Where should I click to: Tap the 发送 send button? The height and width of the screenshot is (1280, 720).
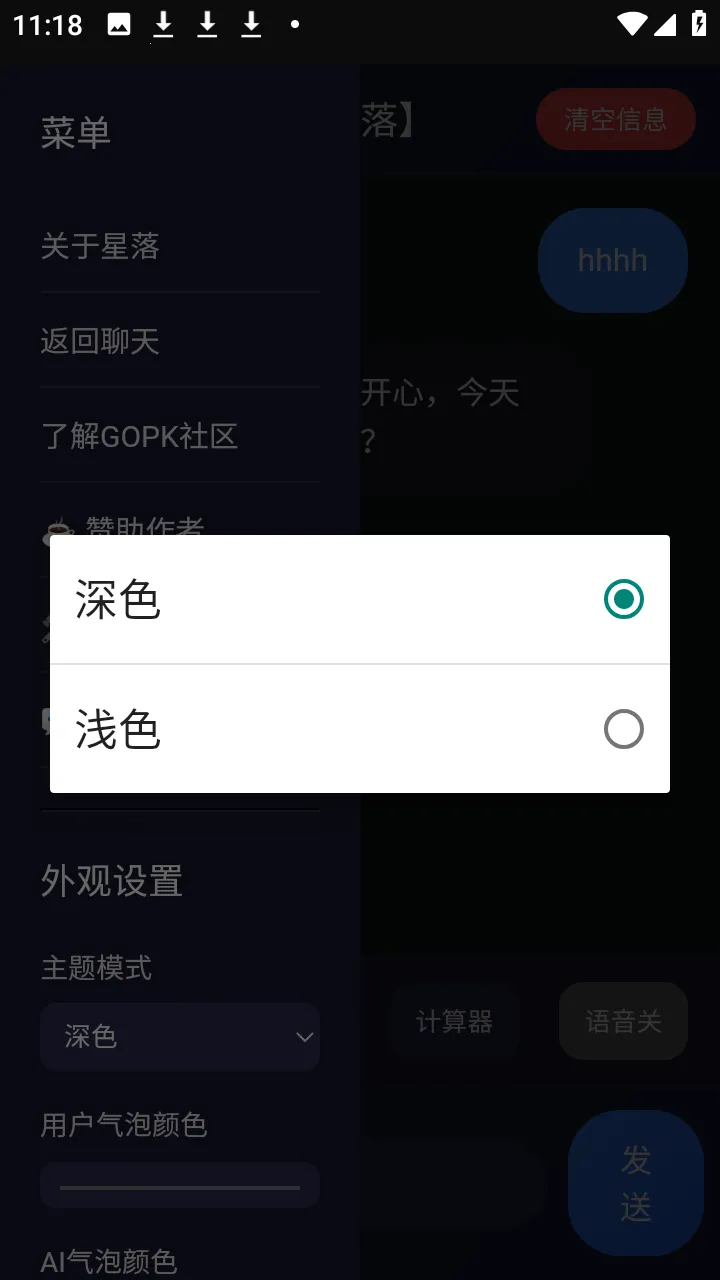637,1183
